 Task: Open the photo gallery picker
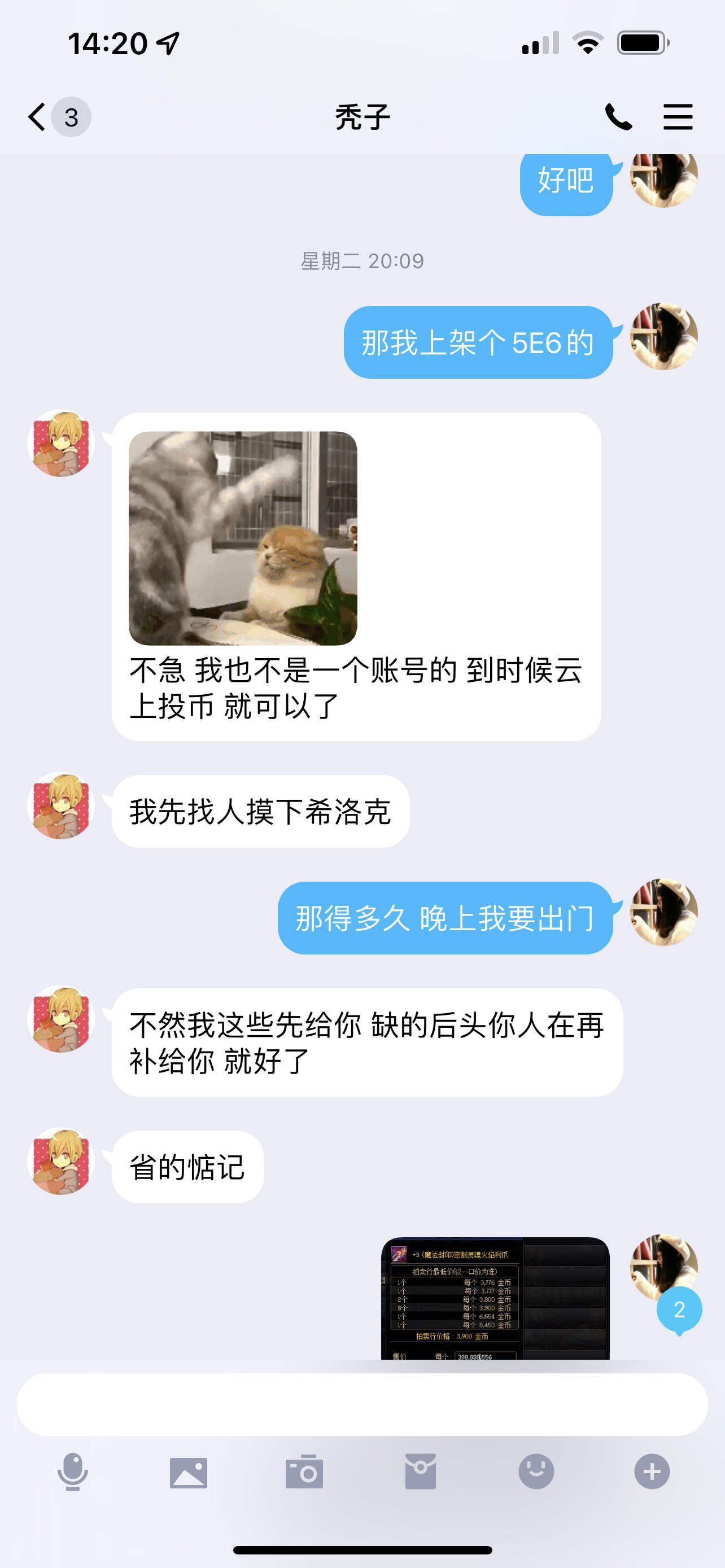pos(189,1473)
